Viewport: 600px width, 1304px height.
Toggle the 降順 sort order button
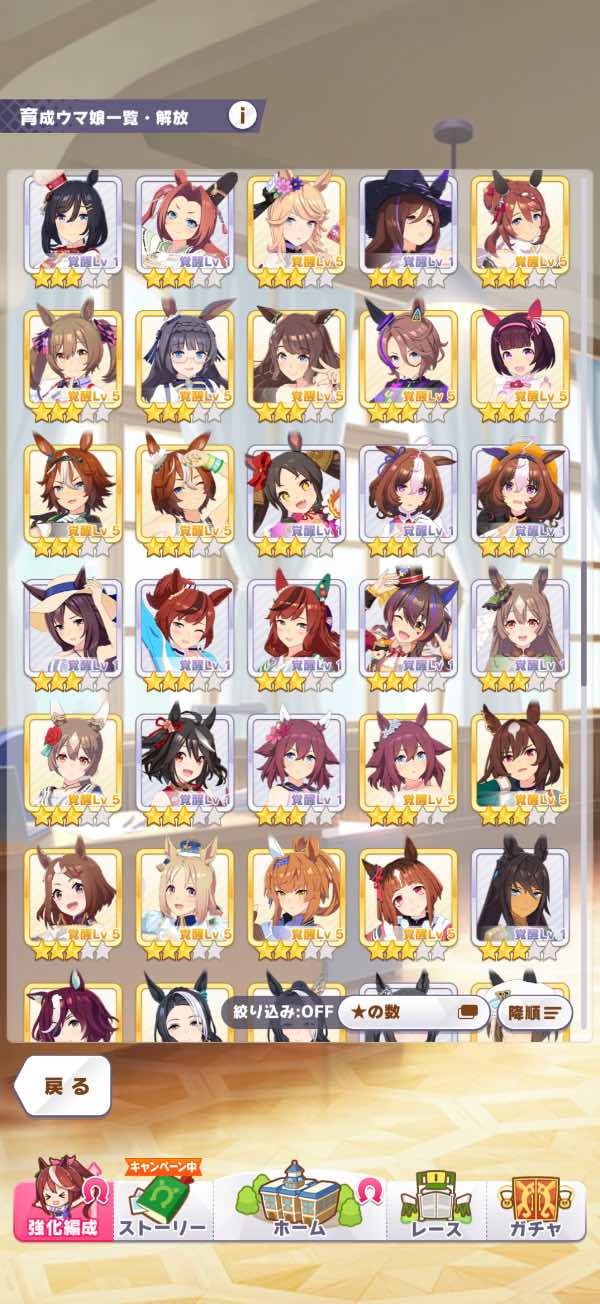tap(534, 1012)
